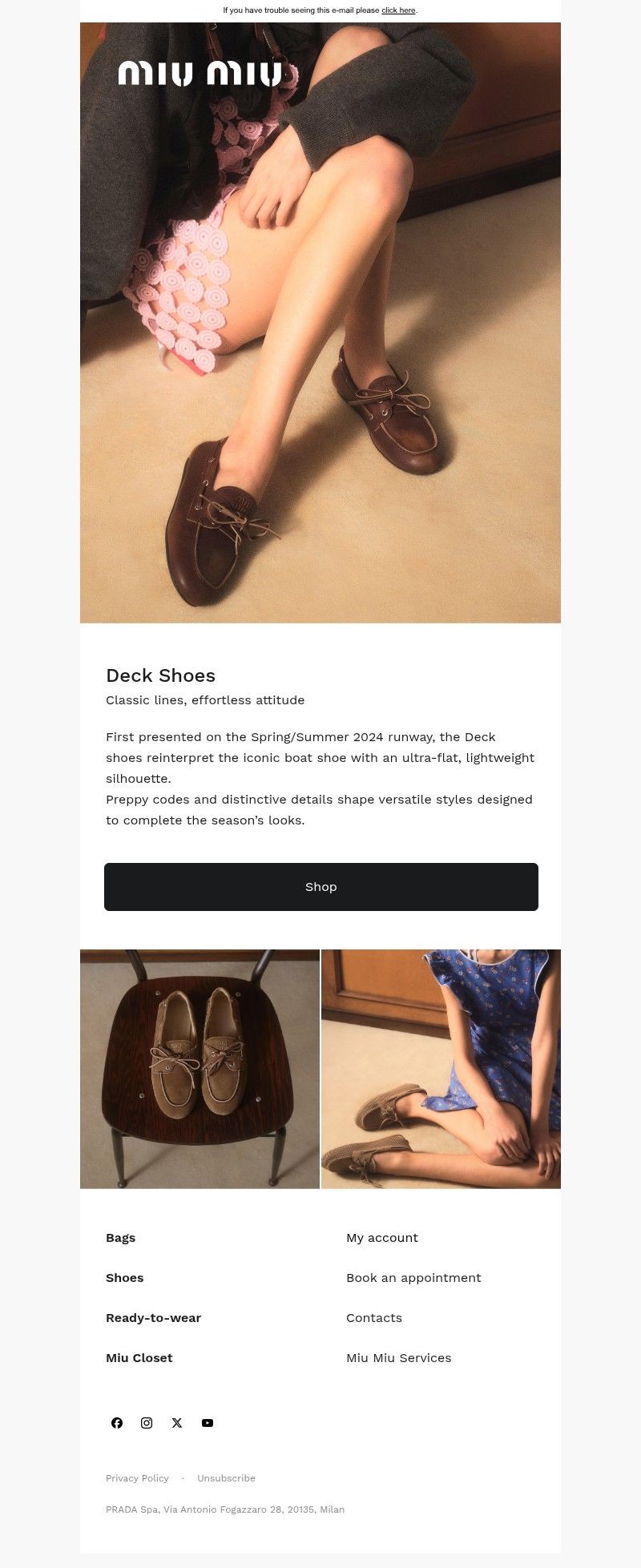The height and width of the screenshot is (1568, 641).
Task: View Miu Miu Services
Action: click(x=399, y=1357)
